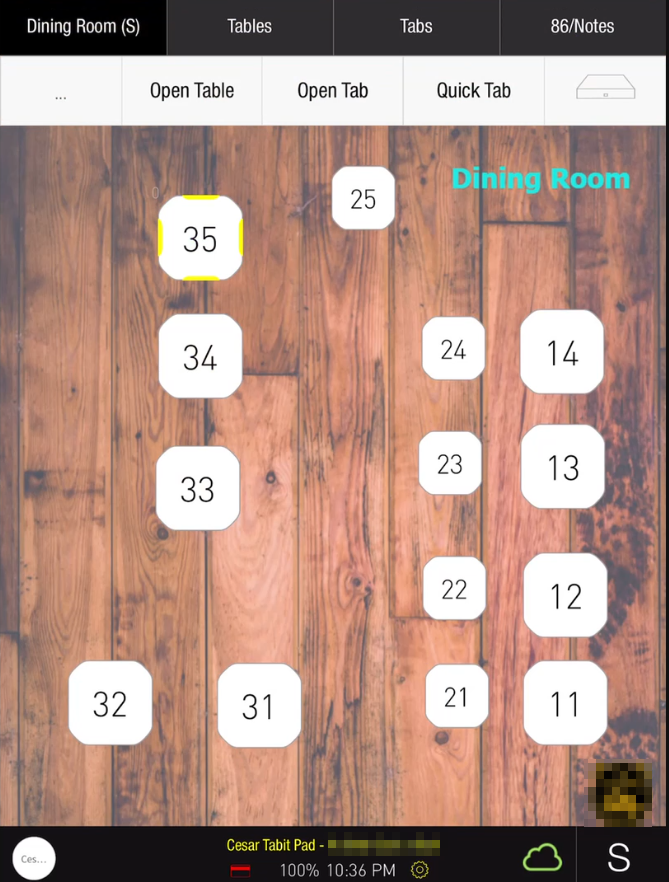Select table 32

point(110,703)
